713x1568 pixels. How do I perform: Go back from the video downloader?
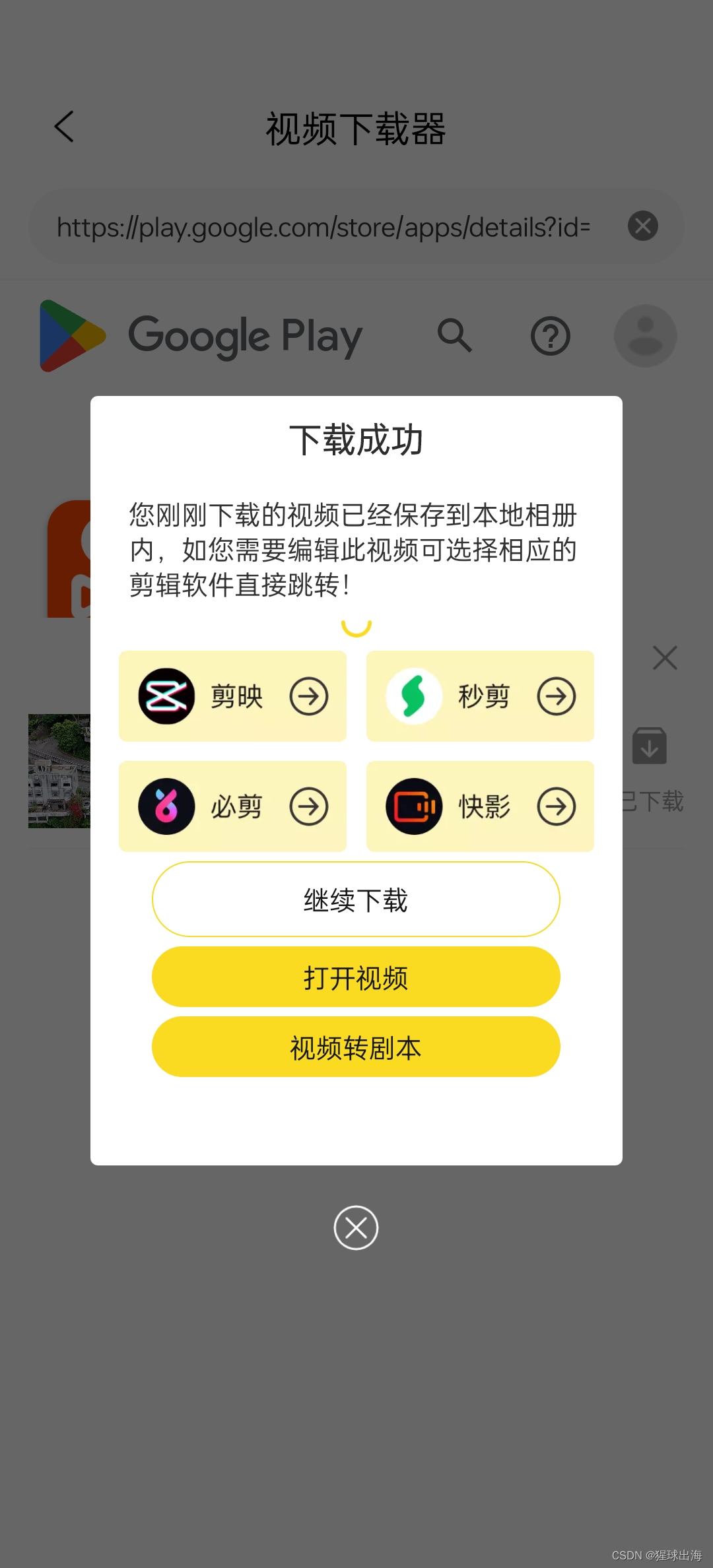[65, 127]
